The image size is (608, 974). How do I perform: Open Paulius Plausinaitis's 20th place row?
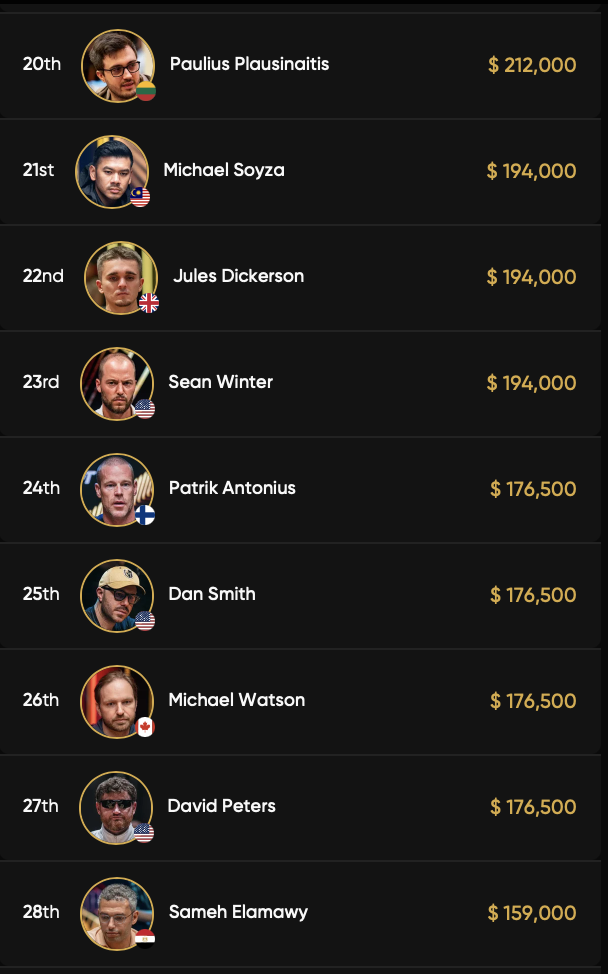pos(304,65)
